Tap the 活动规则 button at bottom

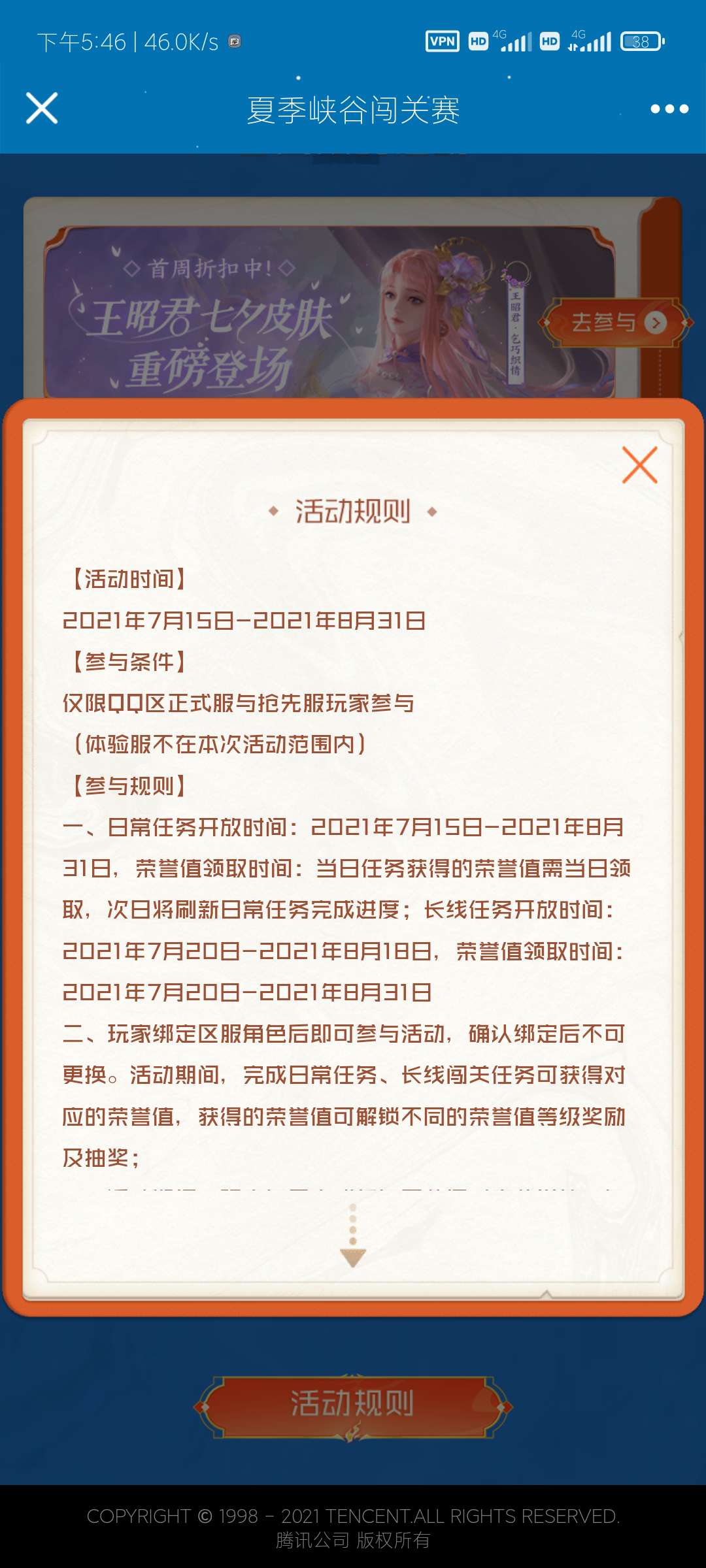click(353, 1405)
